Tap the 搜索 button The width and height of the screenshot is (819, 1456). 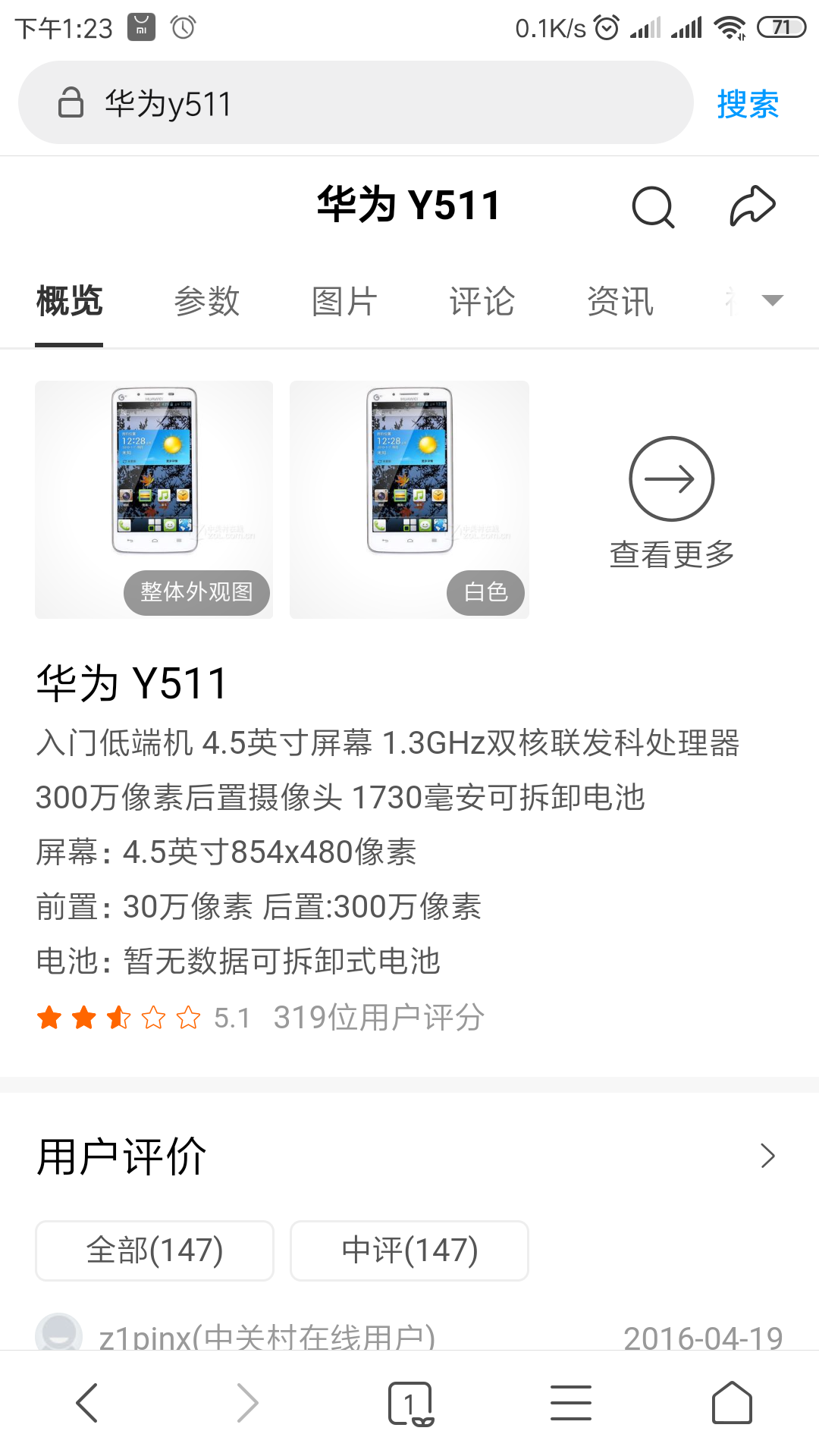(x=747, y=105)
